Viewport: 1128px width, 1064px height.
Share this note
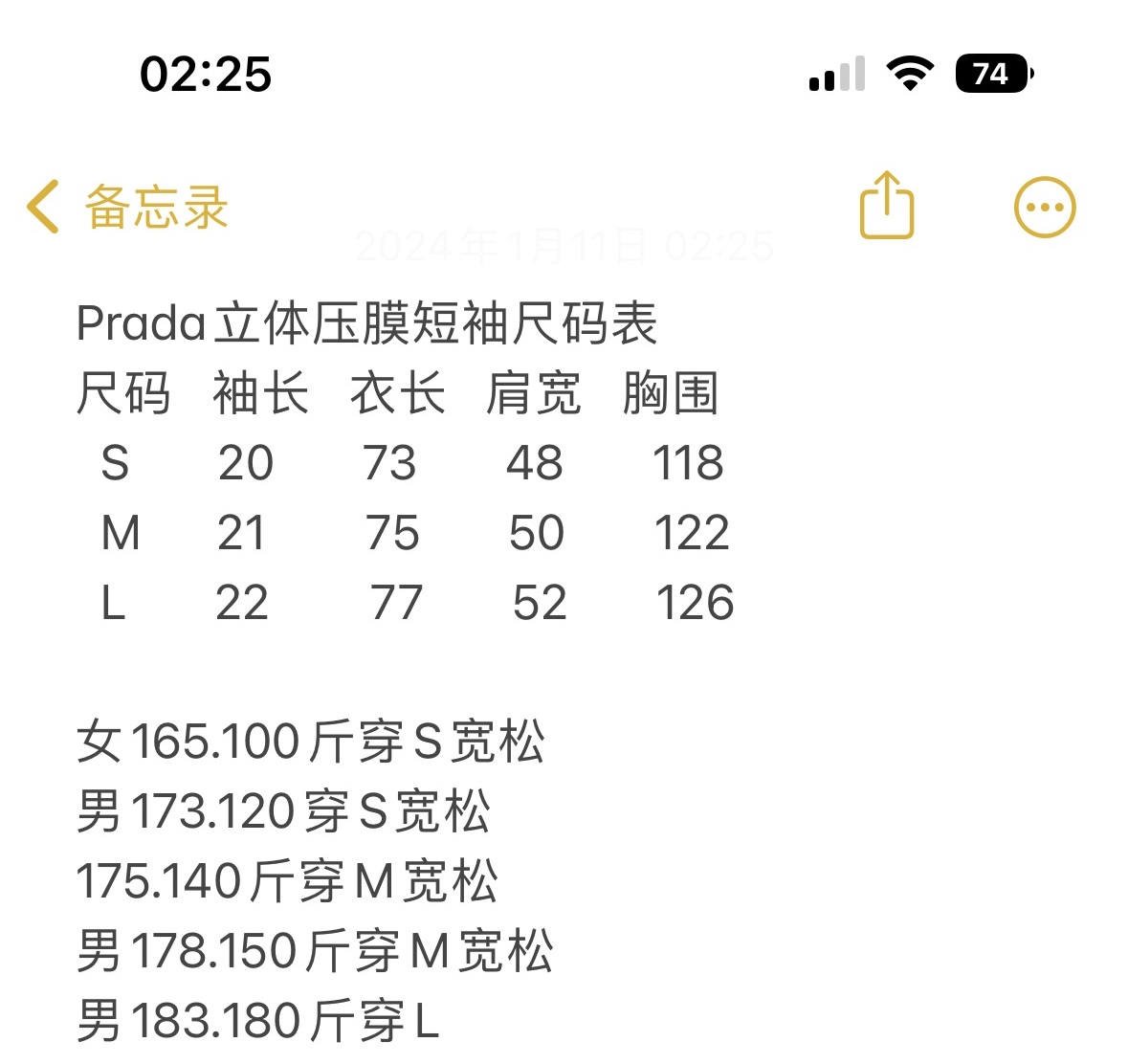tap(887, 205)
